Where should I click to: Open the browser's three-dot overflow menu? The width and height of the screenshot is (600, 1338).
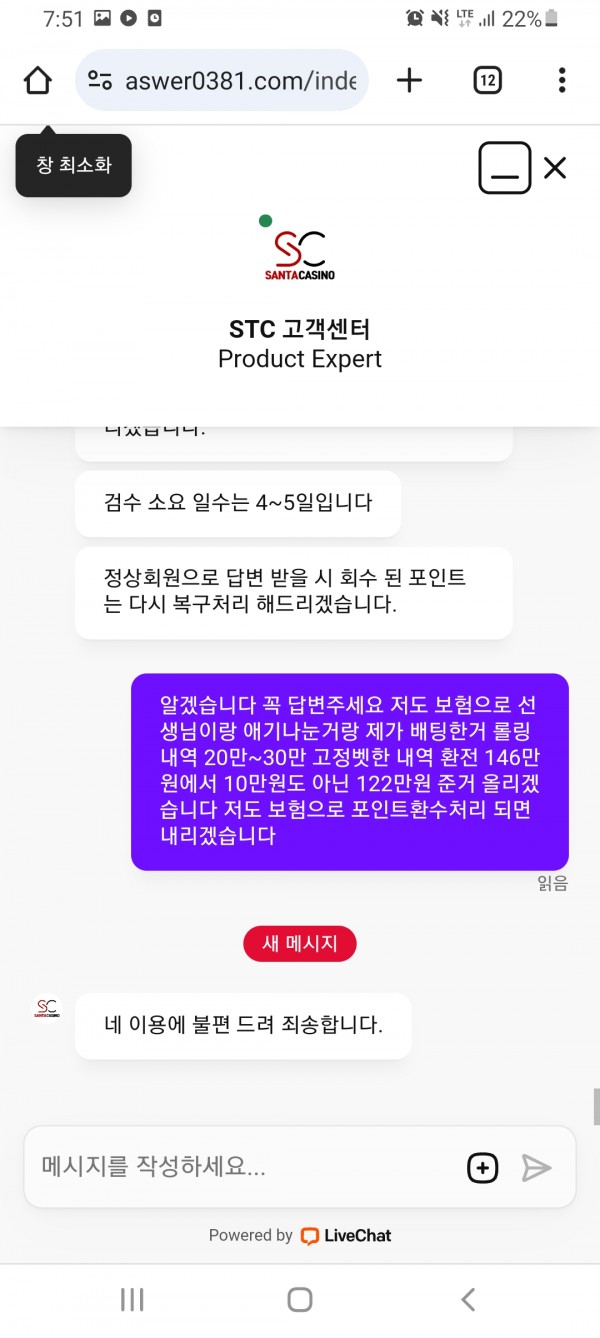pyautogui.click(x=562, y=81)
